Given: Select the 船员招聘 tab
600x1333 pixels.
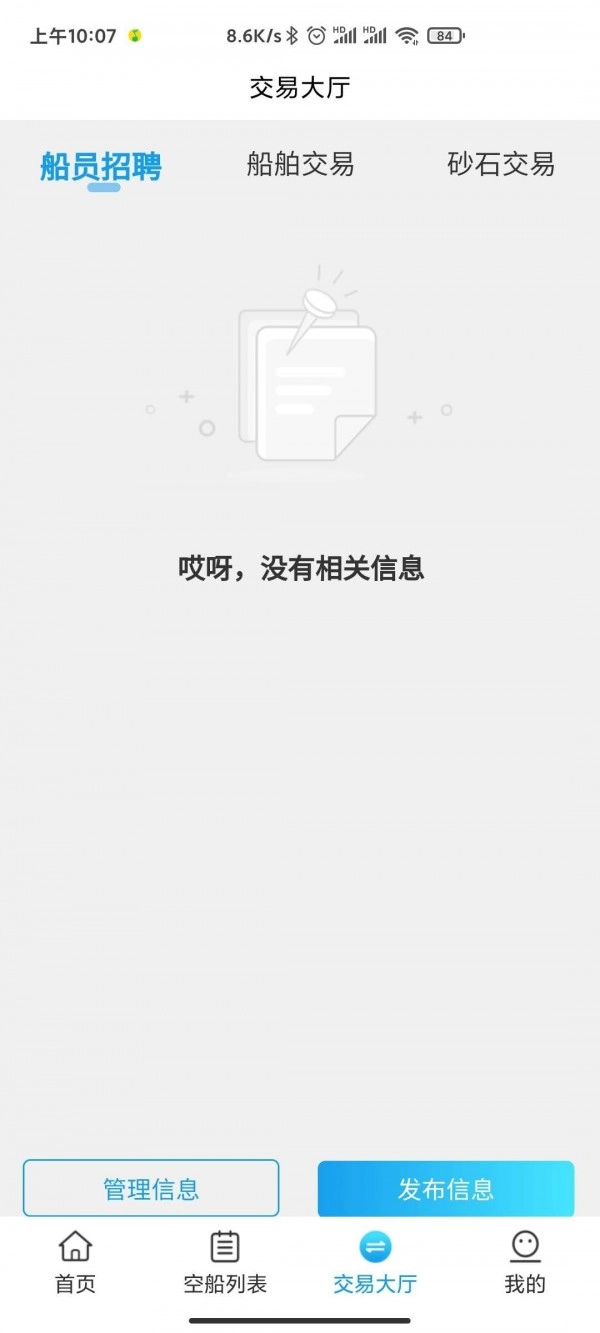Looking at the screenshot, I should [100, 166].
